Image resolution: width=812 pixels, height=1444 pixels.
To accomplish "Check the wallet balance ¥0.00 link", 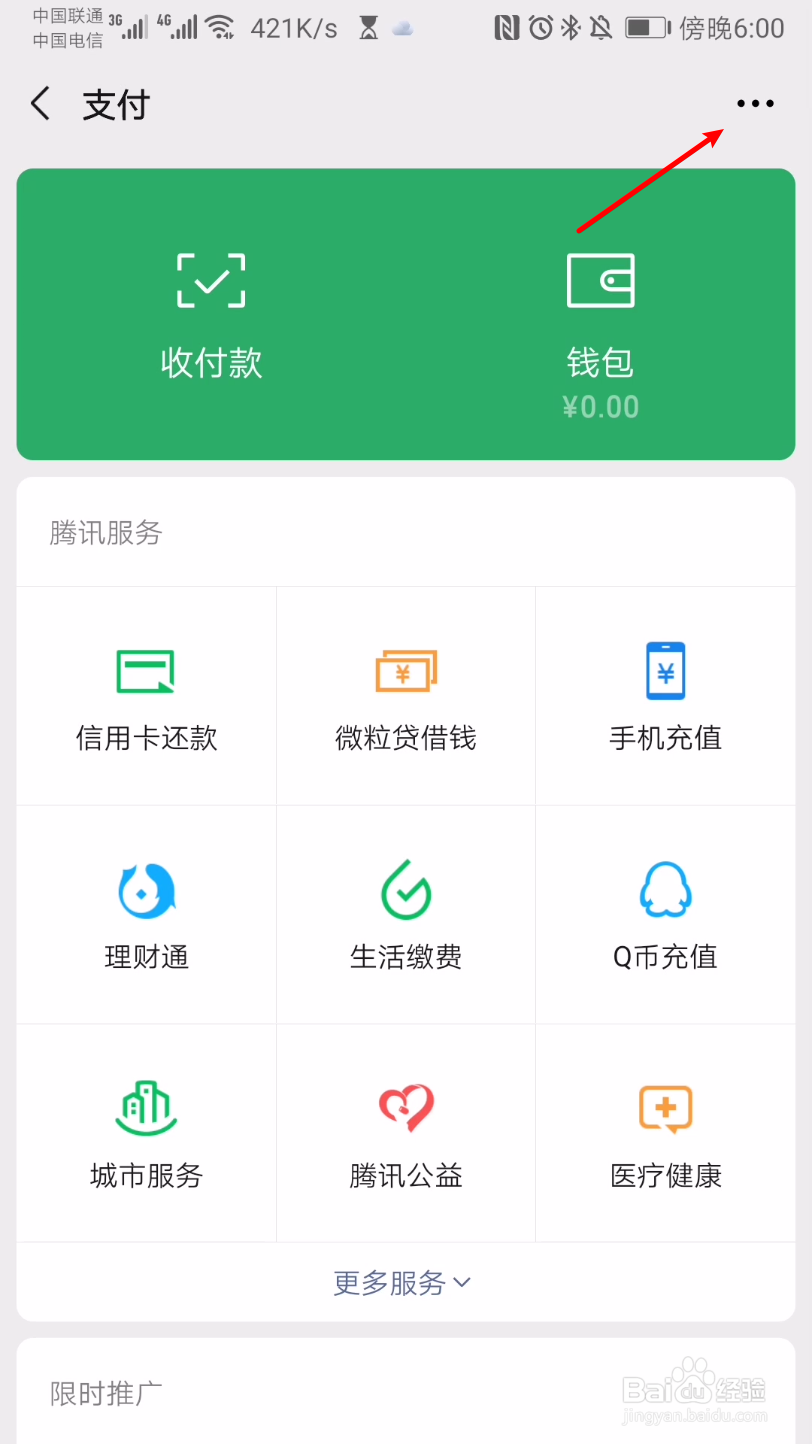I will coord(600,406).
